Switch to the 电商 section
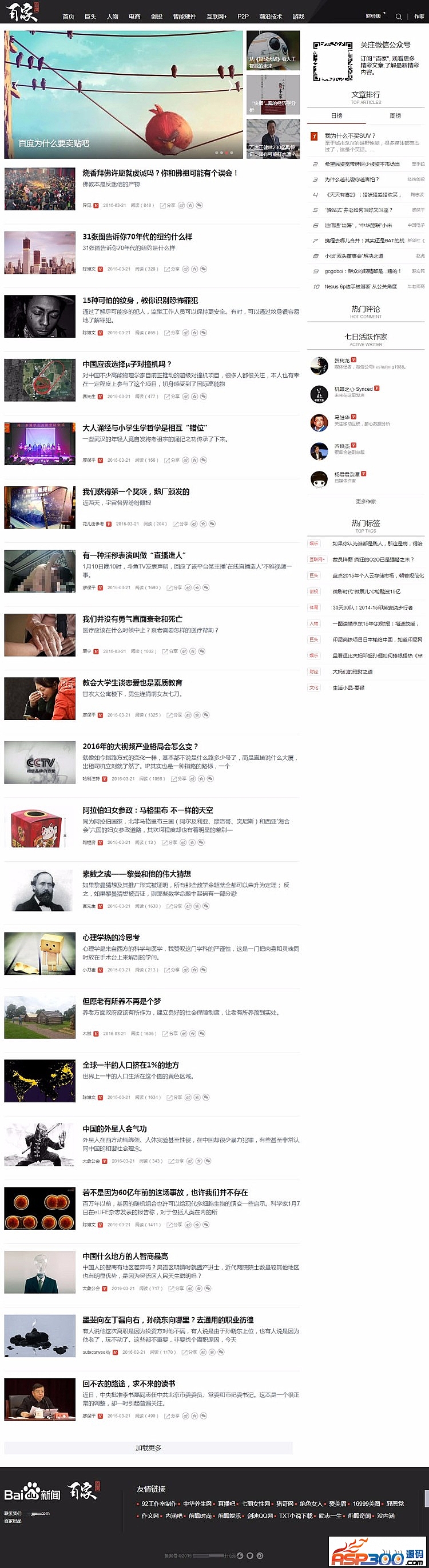 coord(134,17)
